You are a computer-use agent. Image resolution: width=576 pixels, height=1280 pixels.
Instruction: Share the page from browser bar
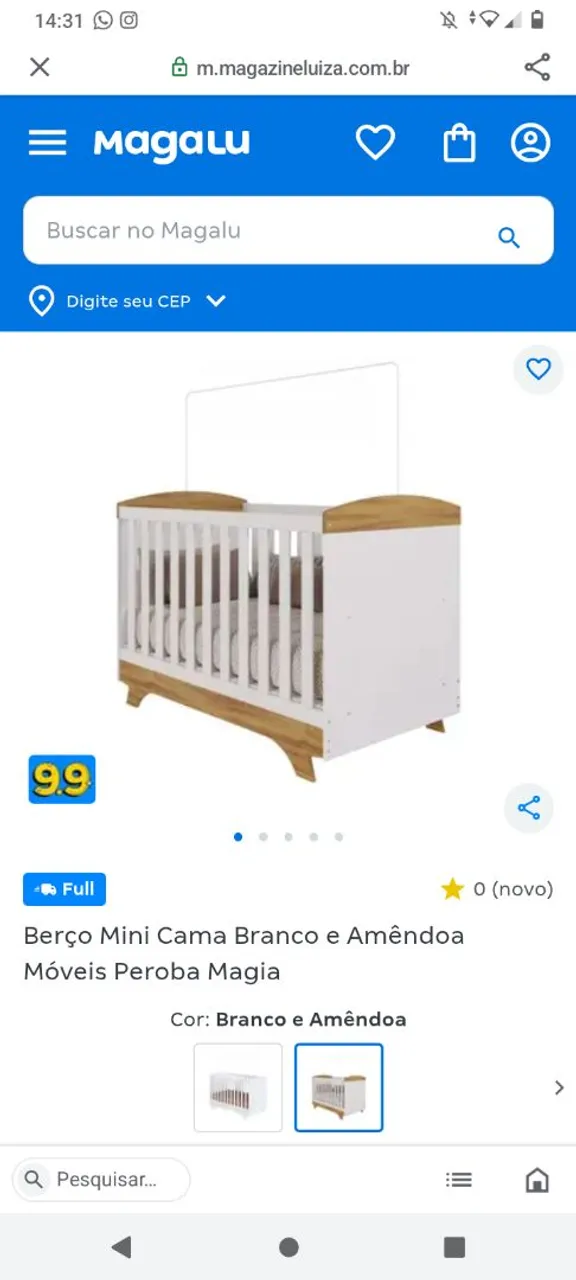click(537, 67)
